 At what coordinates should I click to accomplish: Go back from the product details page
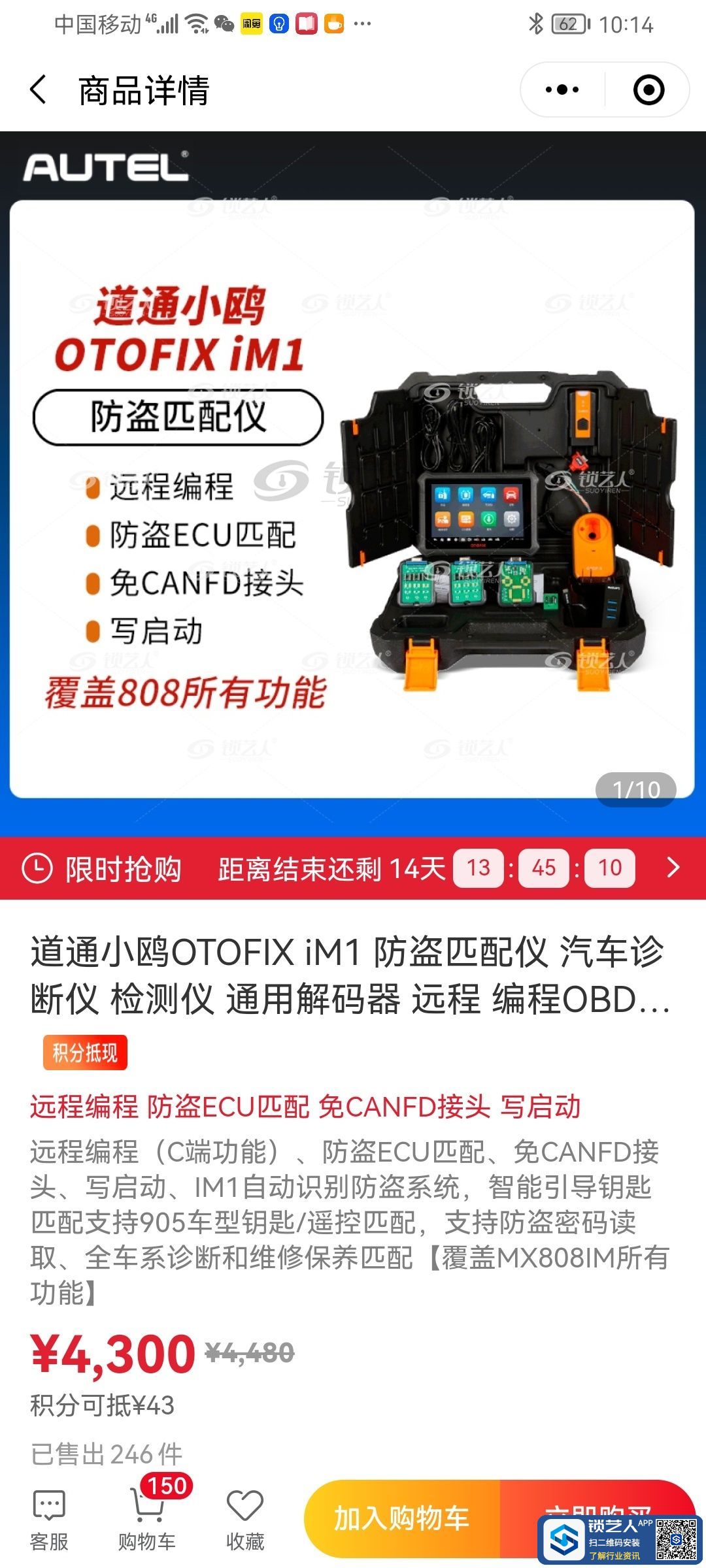[39, 90]
